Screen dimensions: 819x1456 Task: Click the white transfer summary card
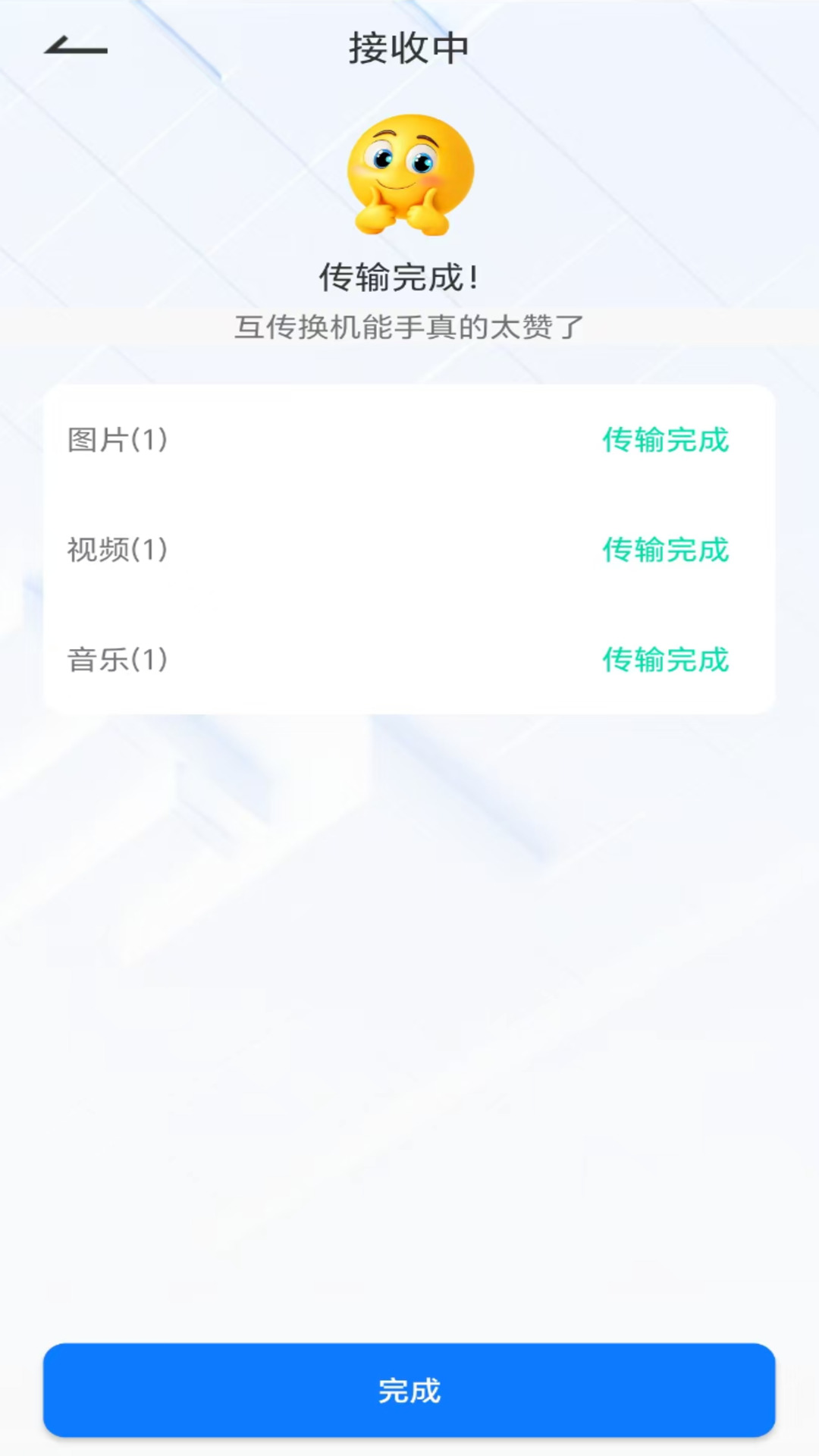pyautogui.click(x=409, y=548)
